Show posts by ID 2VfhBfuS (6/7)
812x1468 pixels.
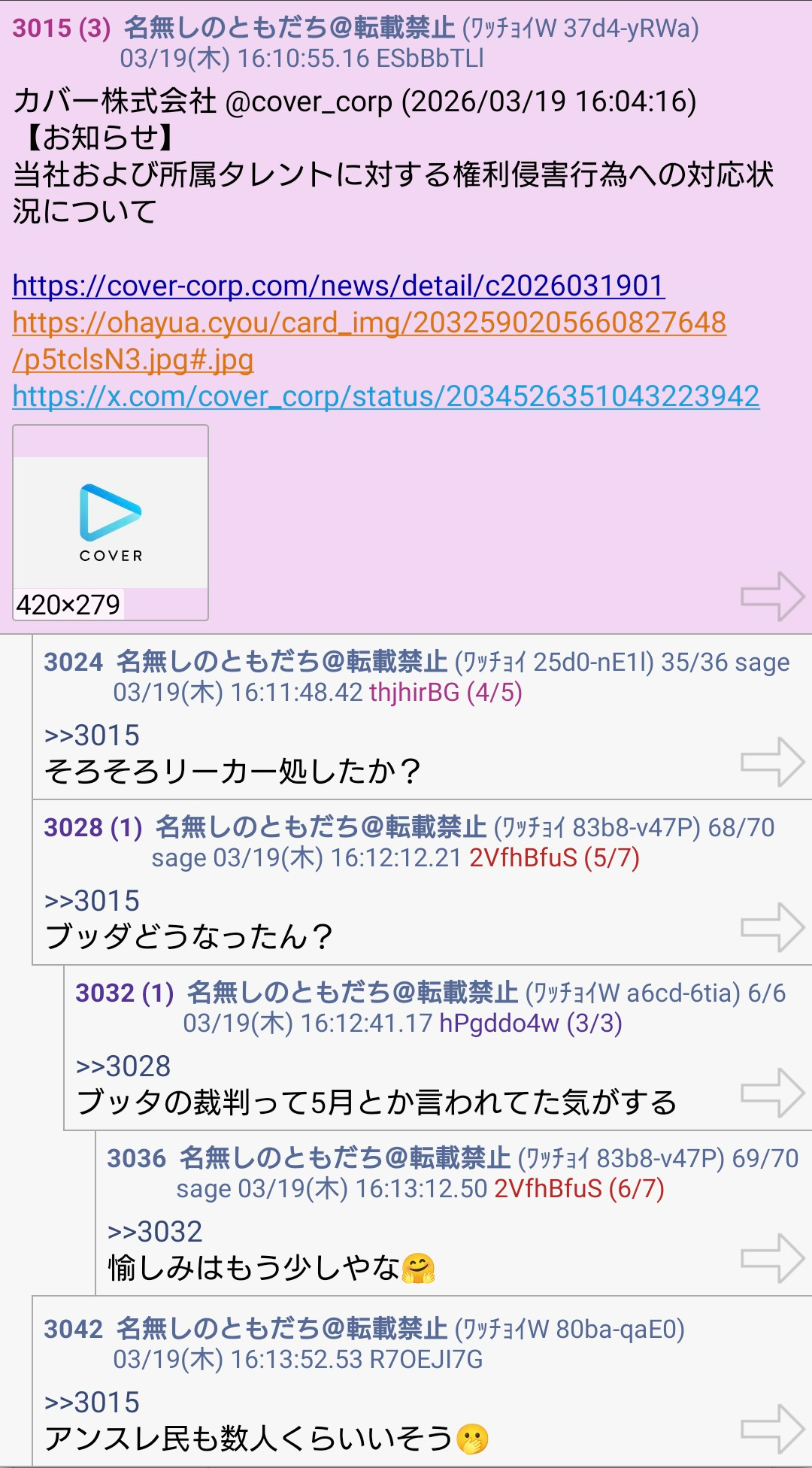(579, 1189)
